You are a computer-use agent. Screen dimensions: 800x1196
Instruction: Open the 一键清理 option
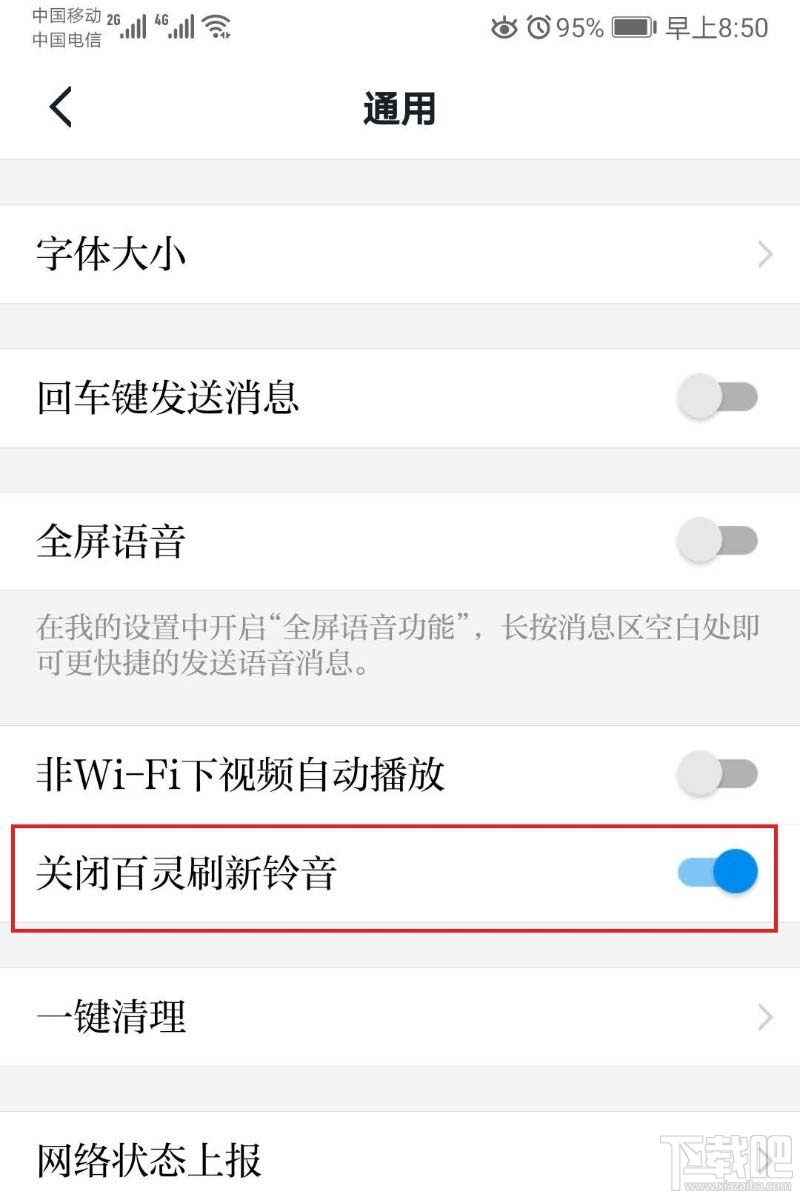(110, 1017)
